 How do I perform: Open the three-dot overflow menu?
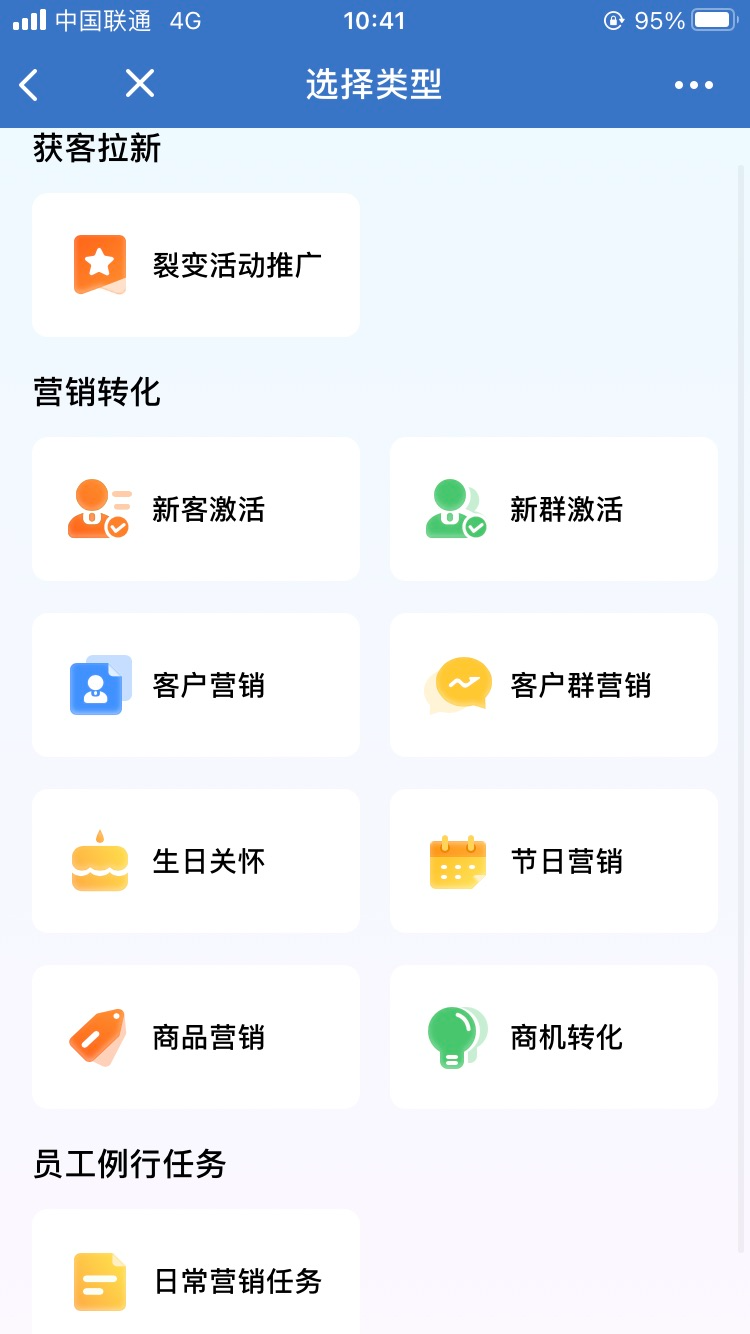point(694,85)
